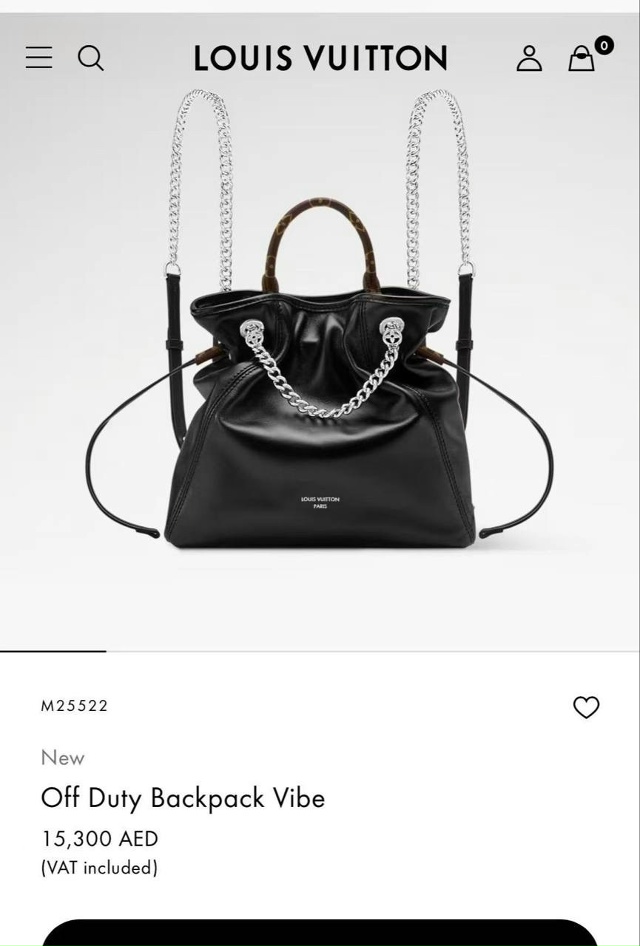This screenshot has height=946, width=640.
Task: Open the hamburger menu
Action: [39, 58]
